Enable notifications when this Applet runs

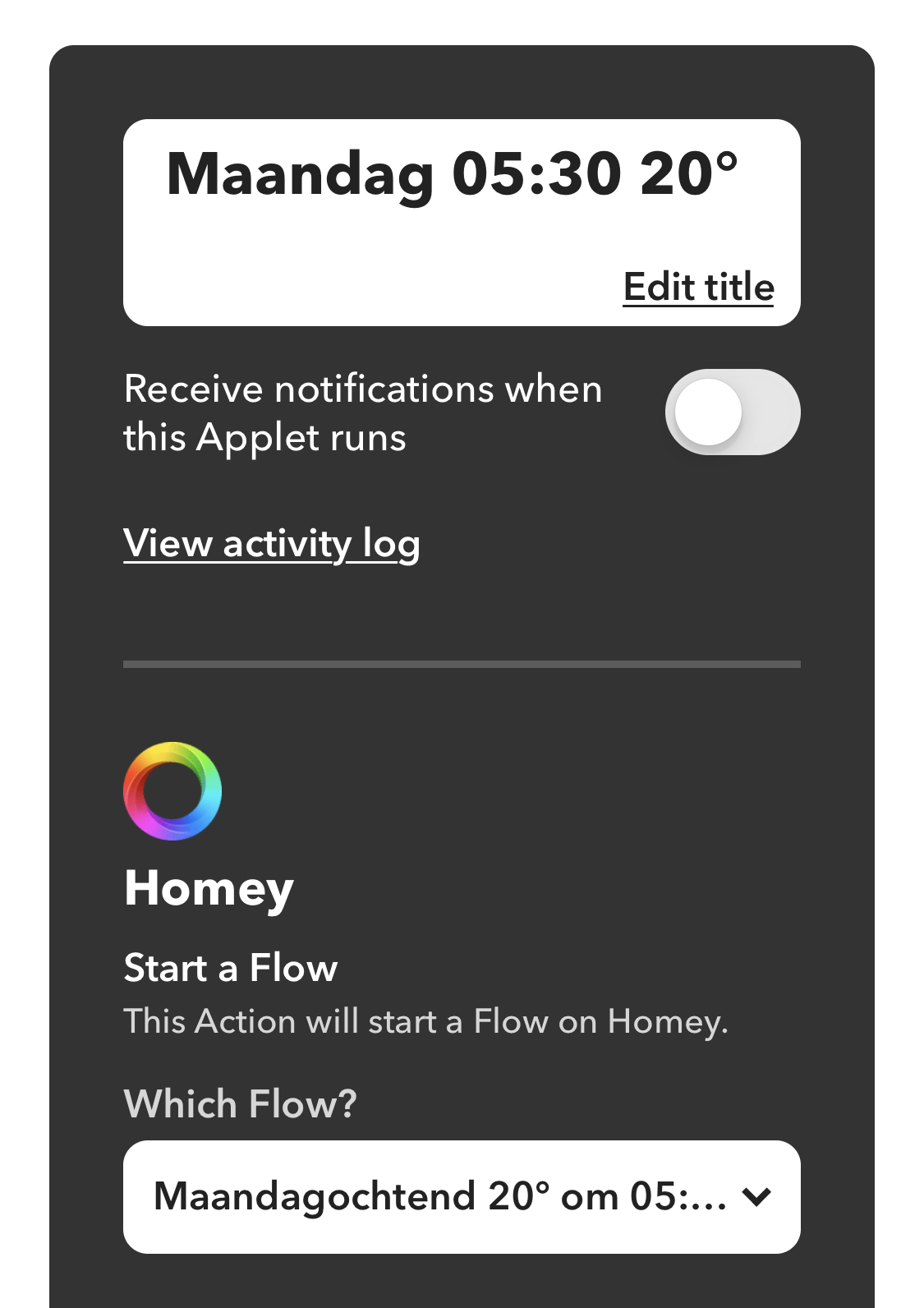tap(732, 412)
